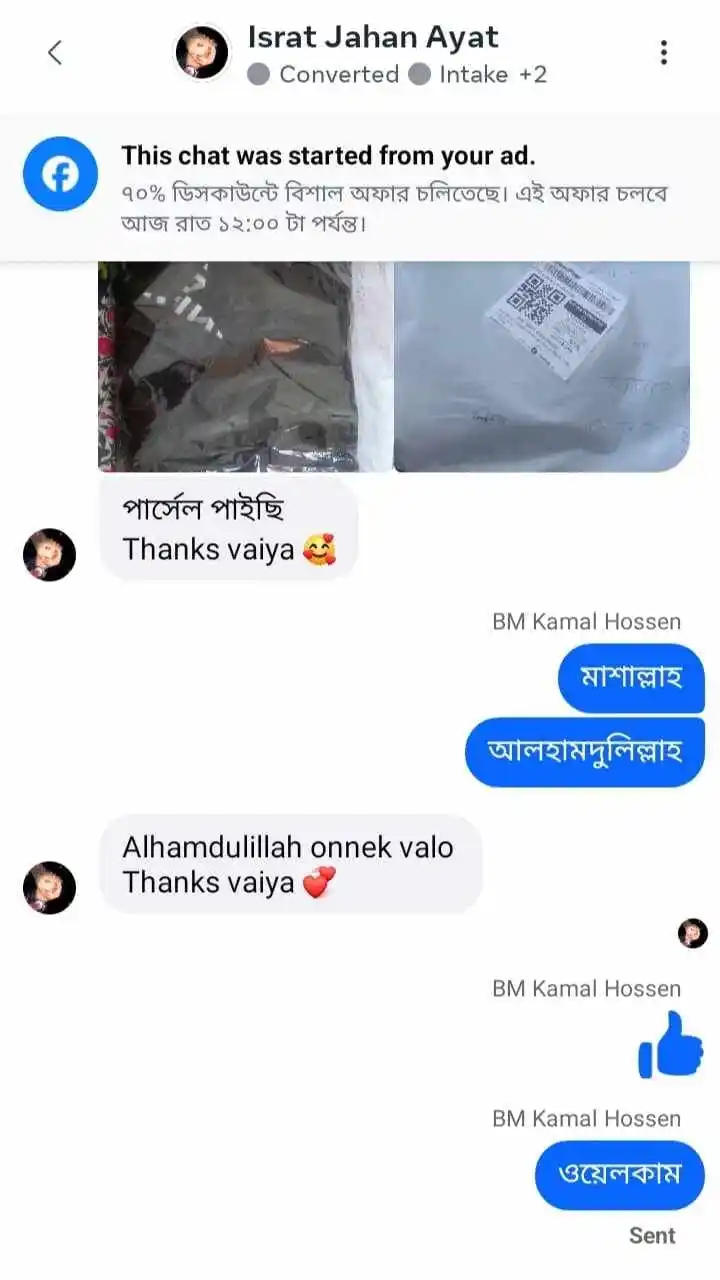Screen dimensions: 720x1280
Task: Open the Converted and Intake labels
Action: click(397, 74)
